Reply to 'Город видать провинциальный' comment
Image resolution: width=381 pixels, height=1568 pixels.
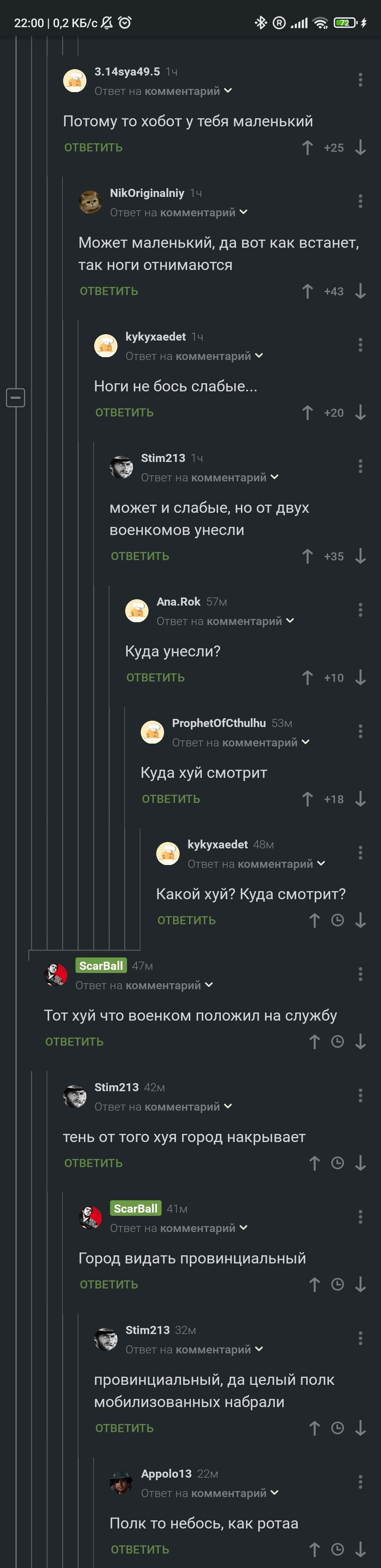[x=109, y=1284]
